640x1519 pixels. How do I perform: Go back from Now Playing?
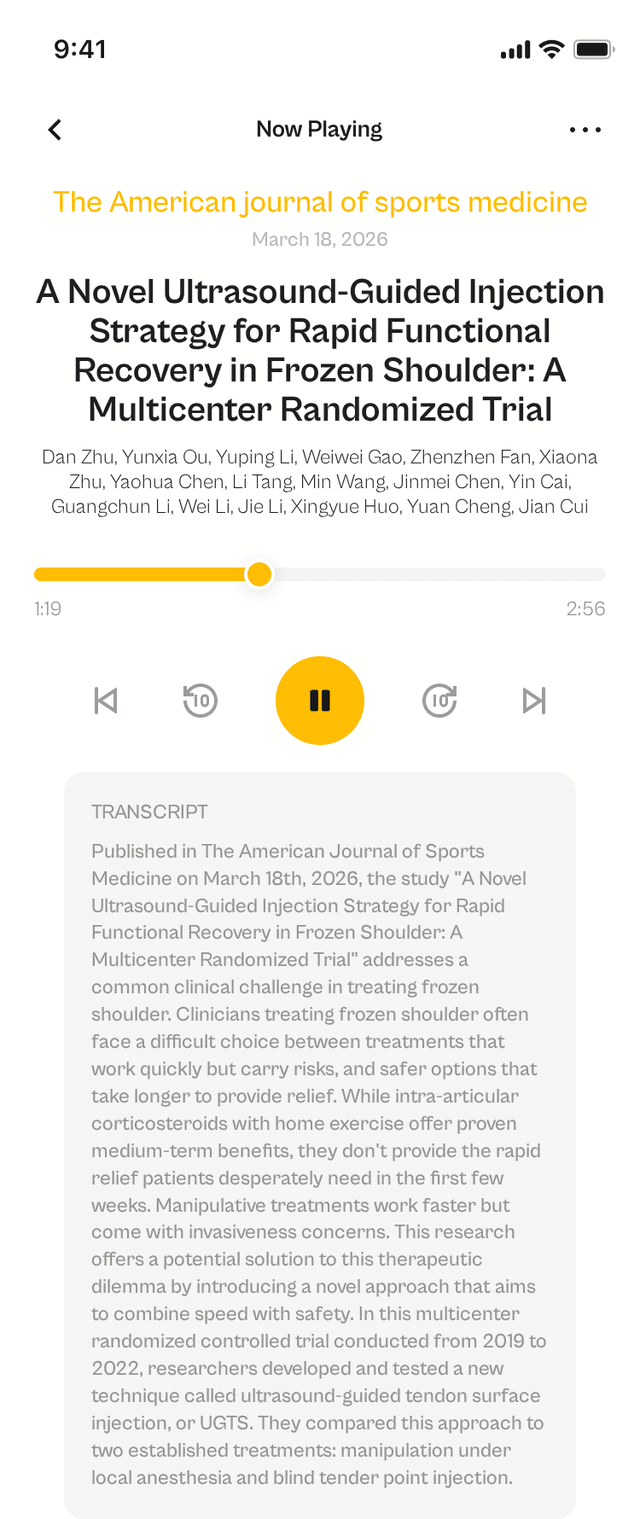point(55,129)
